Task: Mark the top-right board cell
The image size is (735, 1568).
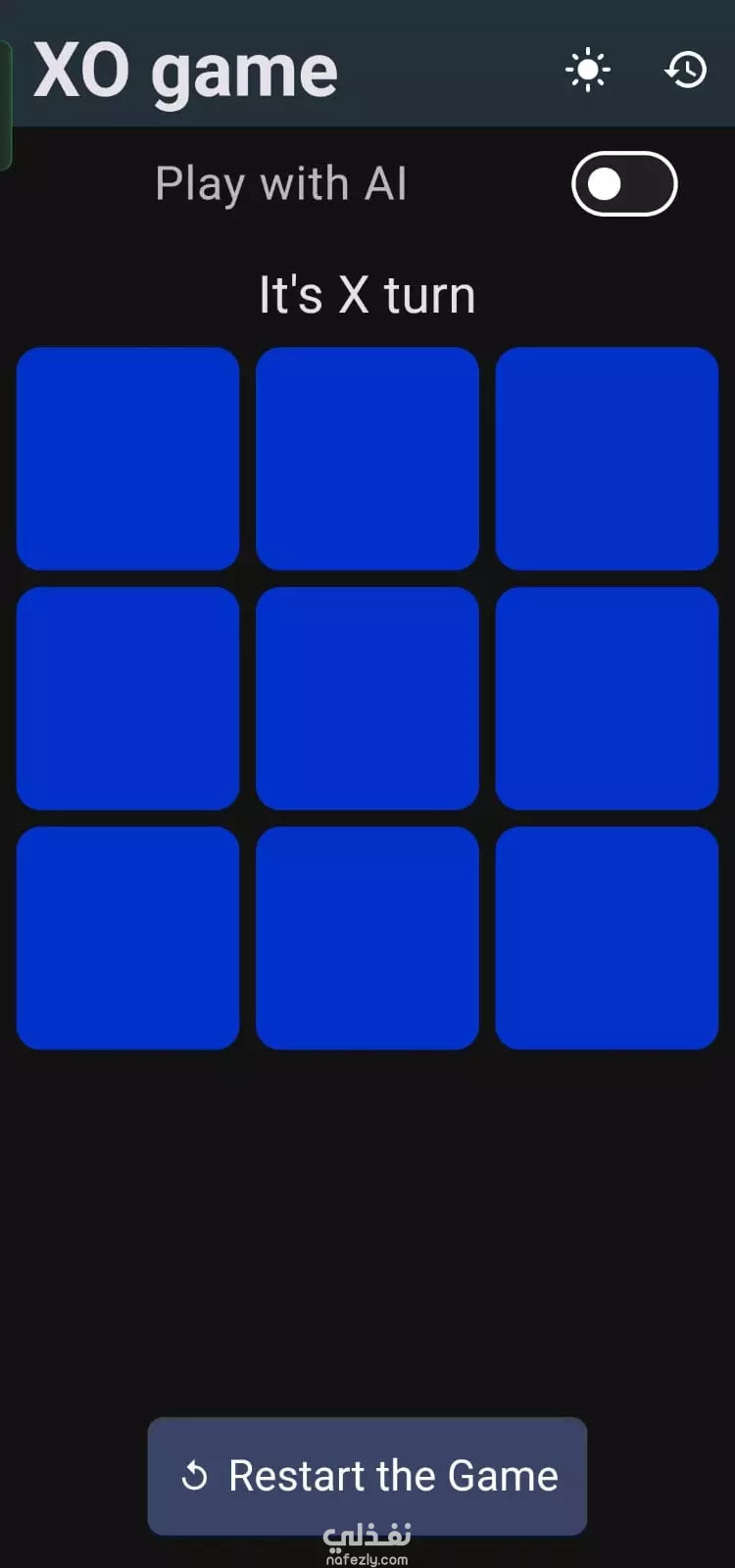Action: click(607, 459)
